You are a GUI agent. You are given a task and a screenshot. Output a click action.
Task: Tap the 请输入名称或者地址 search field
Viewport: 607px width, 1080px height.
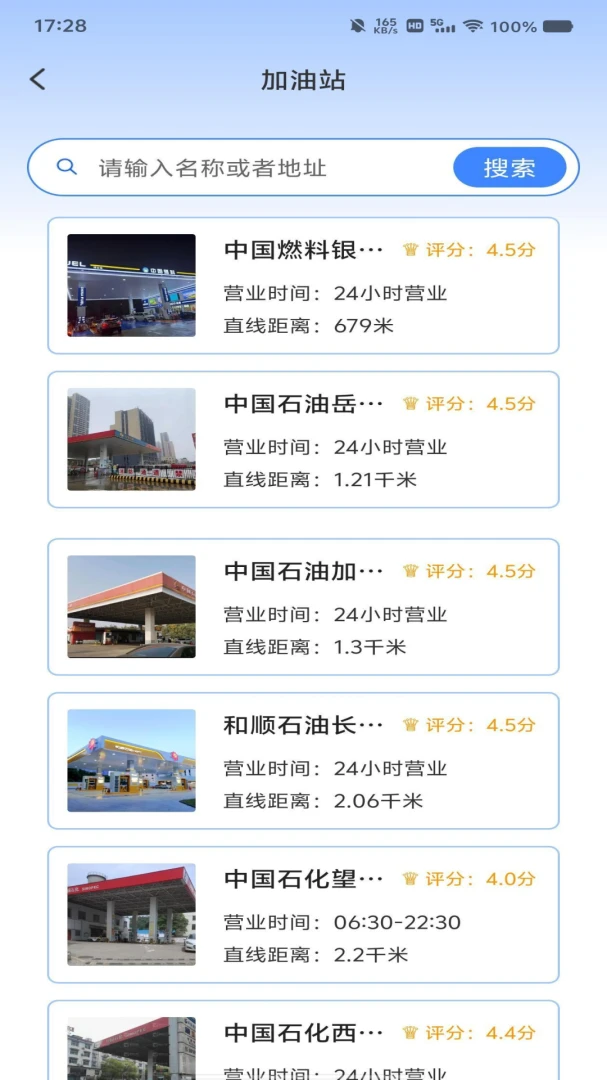pyautogui.click(x=269, y=167)
